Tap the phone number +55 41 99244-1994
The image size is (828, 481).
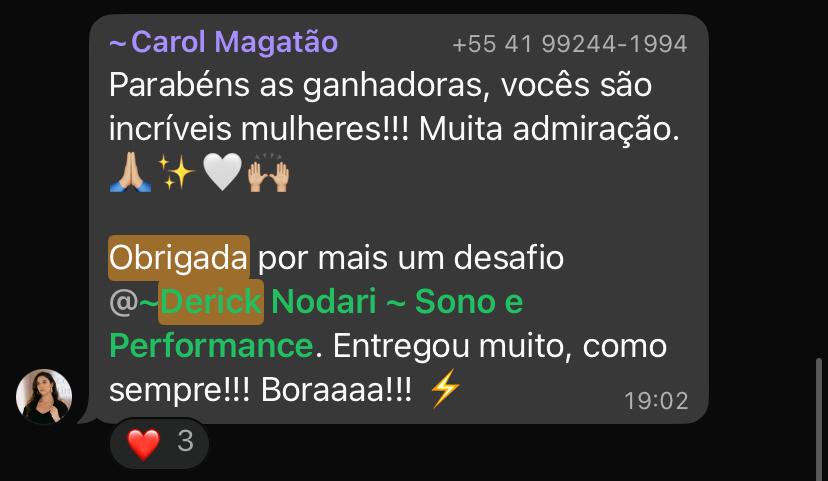point(569,44)
